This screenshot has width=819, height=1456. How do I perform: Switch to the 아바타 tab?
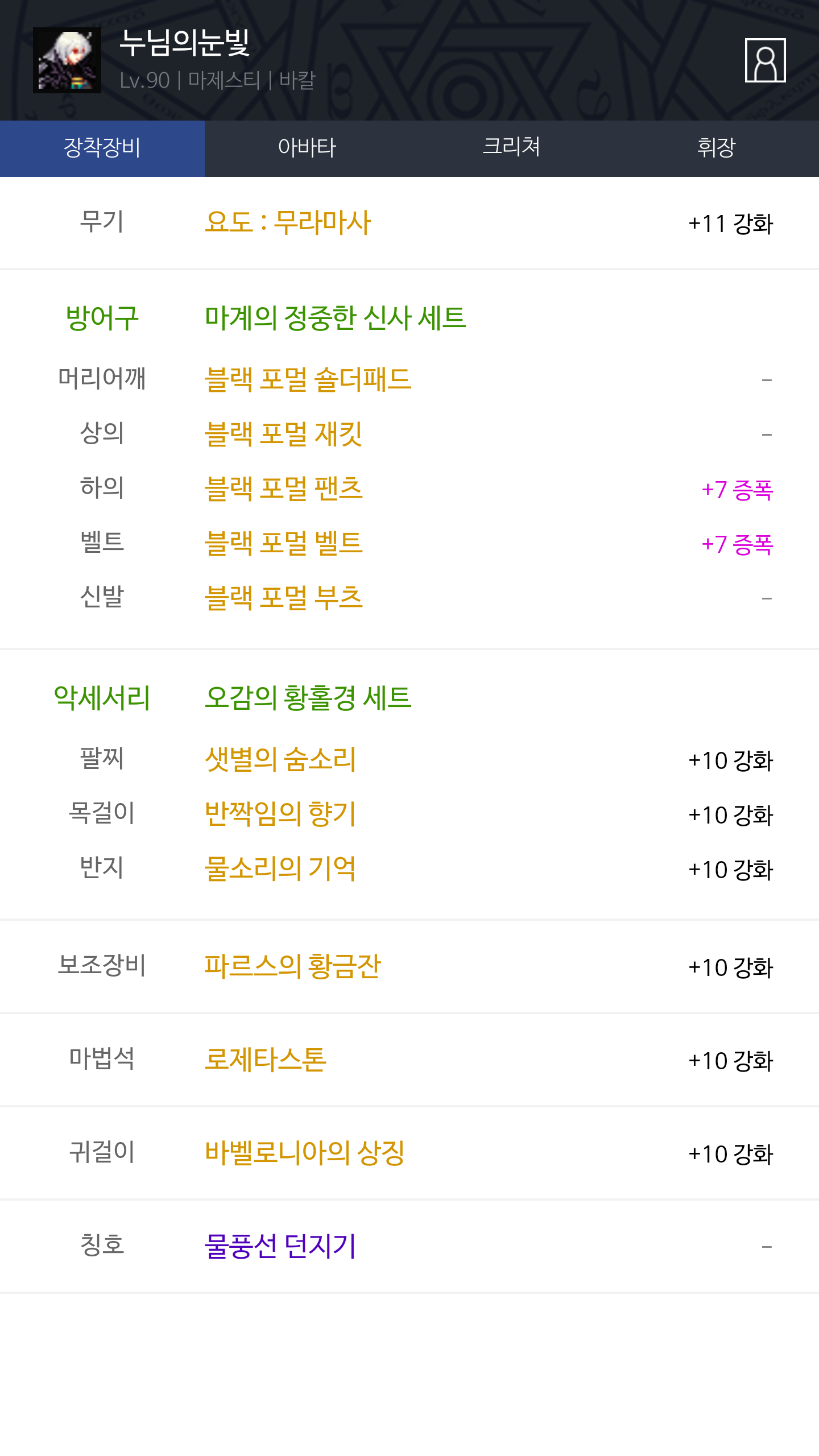coord(307,148)
